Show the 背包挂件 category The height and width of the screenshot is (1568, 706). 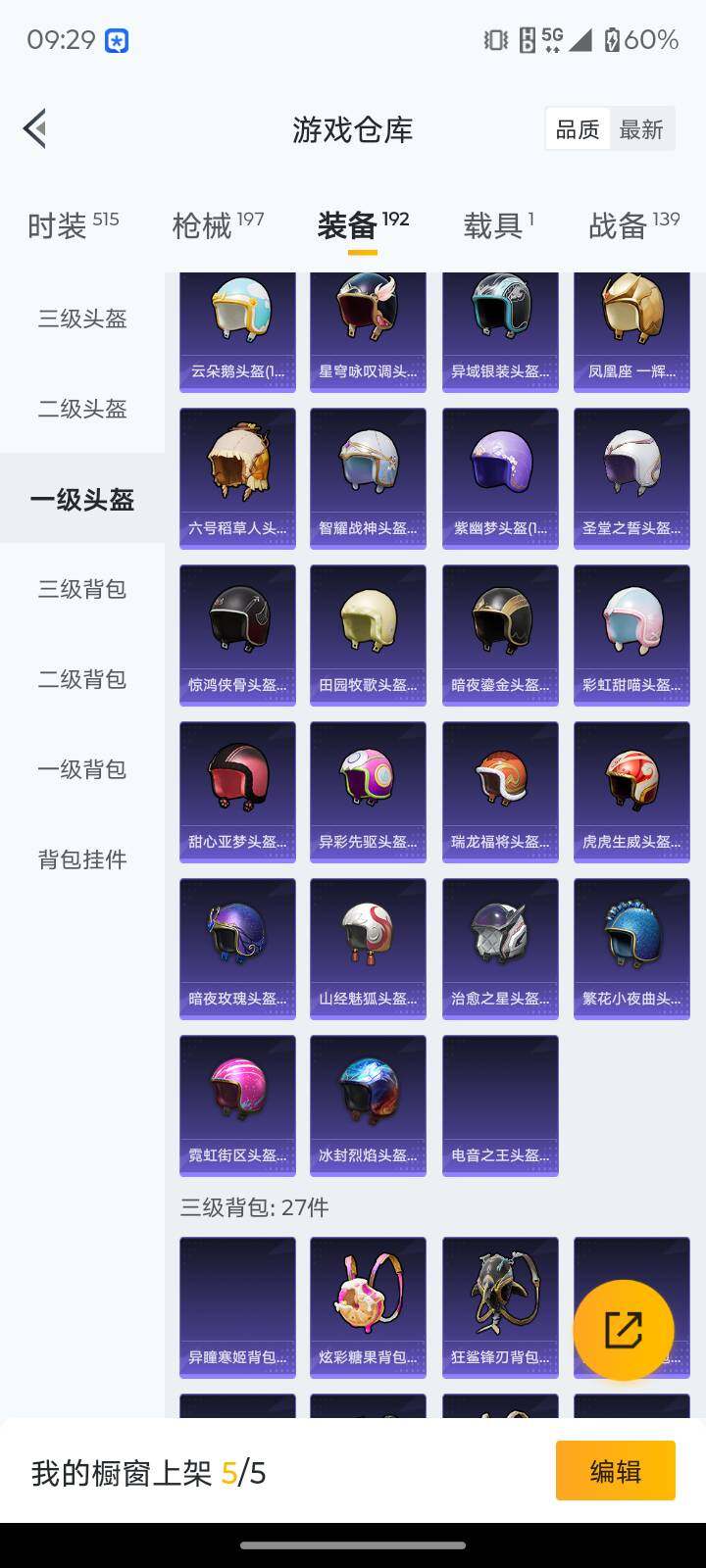pos(82,859)
